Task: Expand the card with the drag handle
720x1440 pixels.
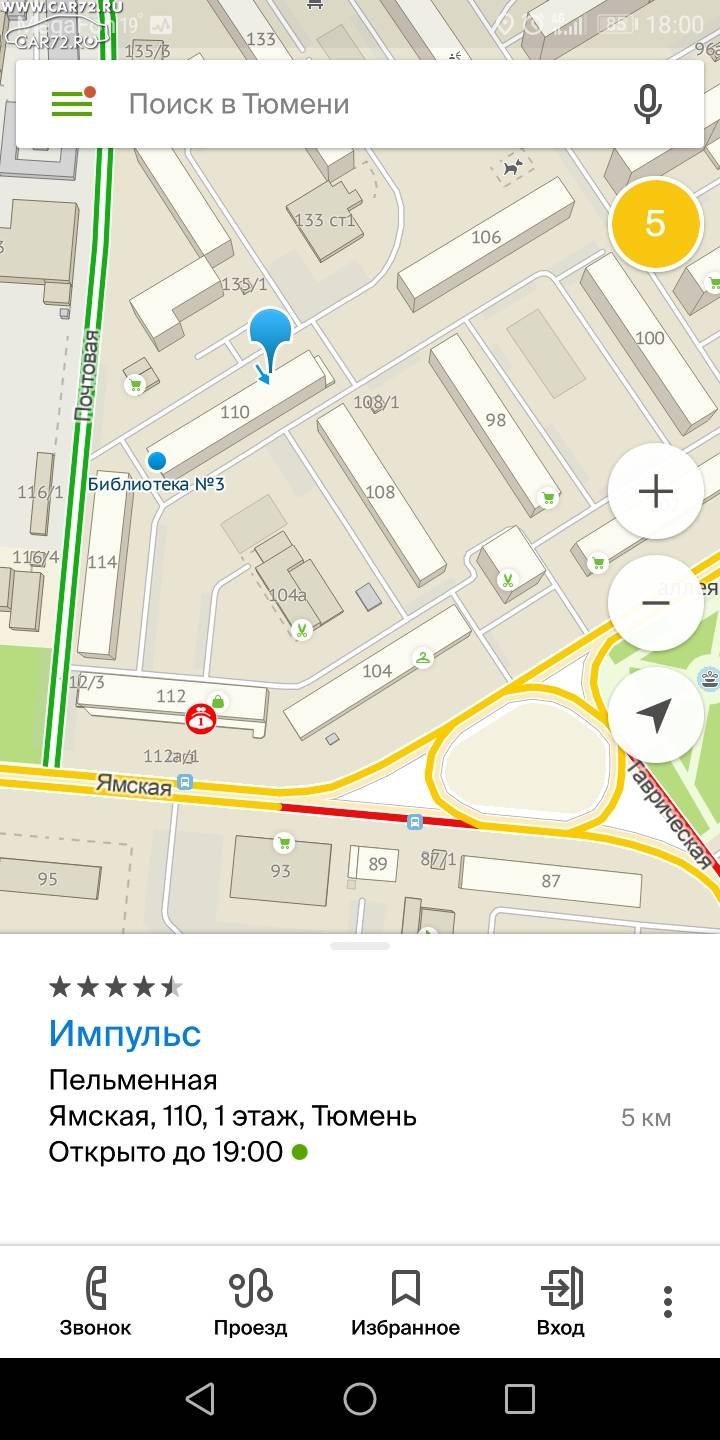Action: [x=360, y=945]
